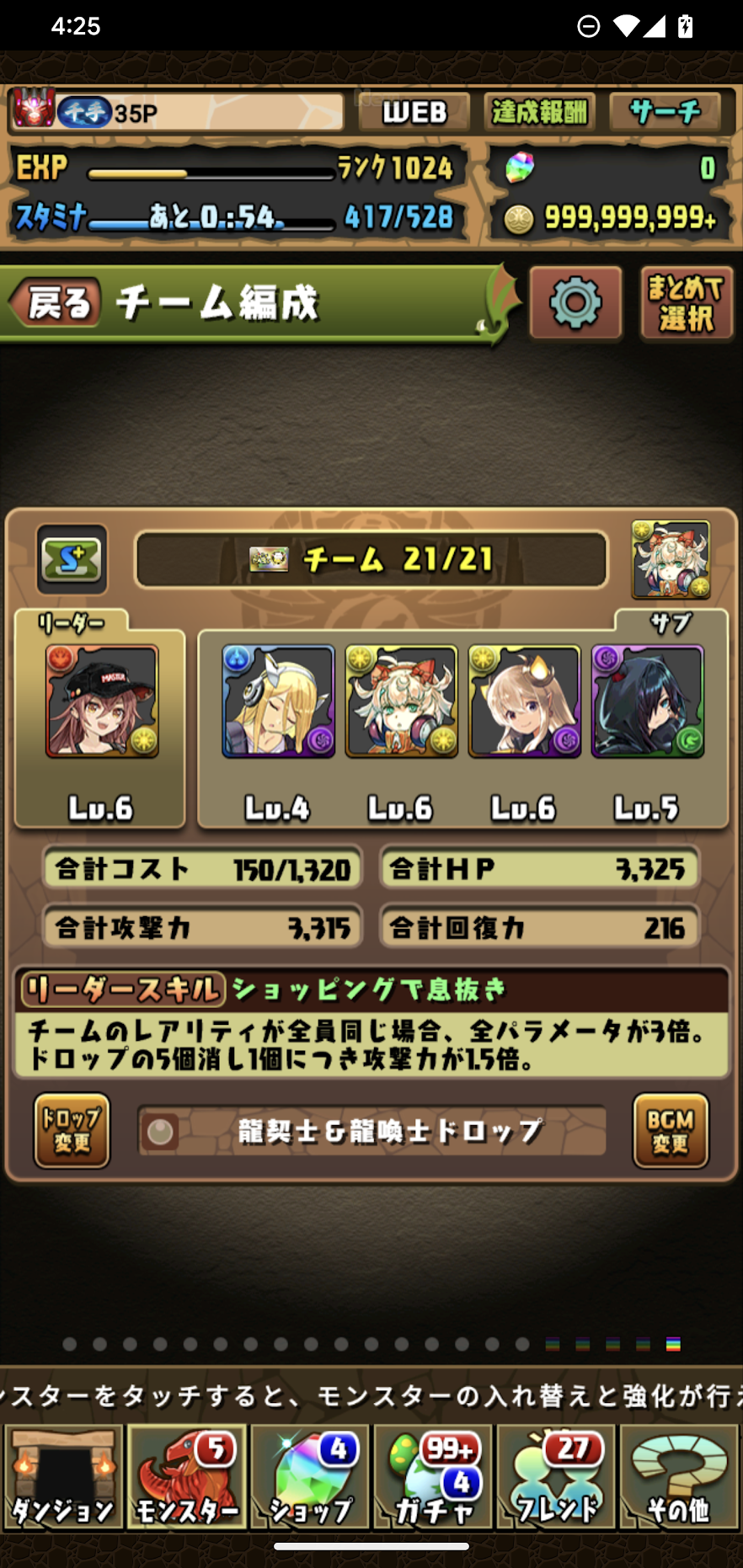The image size is (743, 1568).
Task: Open the WEB button
Action: (x=414, y=112)
